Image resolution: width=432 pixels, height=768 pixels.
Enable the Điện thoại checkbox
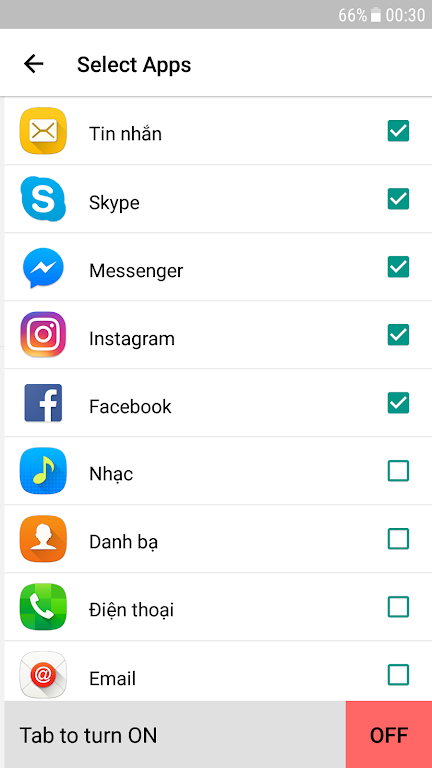tap(398, 607)
